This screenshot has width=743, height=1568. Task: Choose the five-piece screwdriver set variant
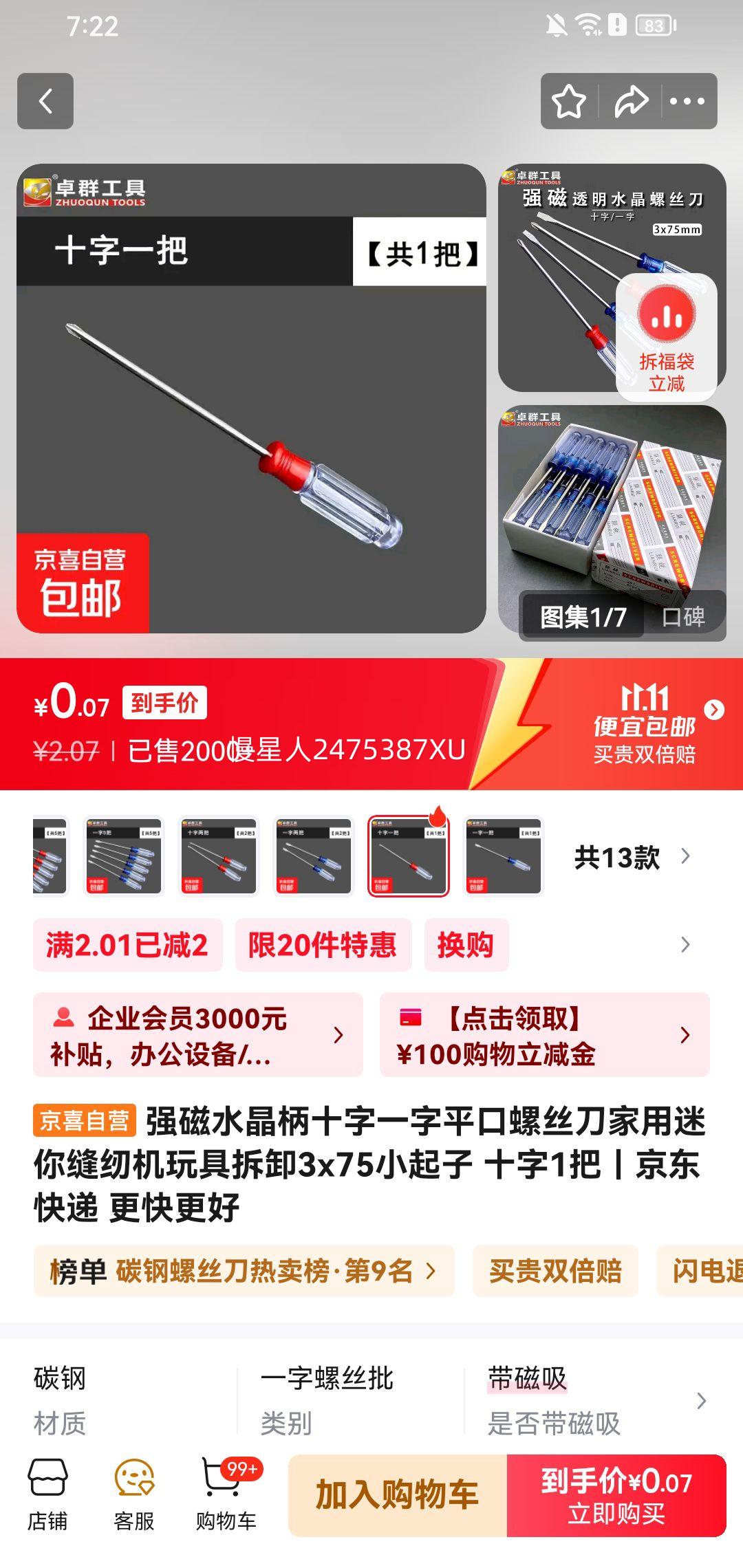[123, 856]
